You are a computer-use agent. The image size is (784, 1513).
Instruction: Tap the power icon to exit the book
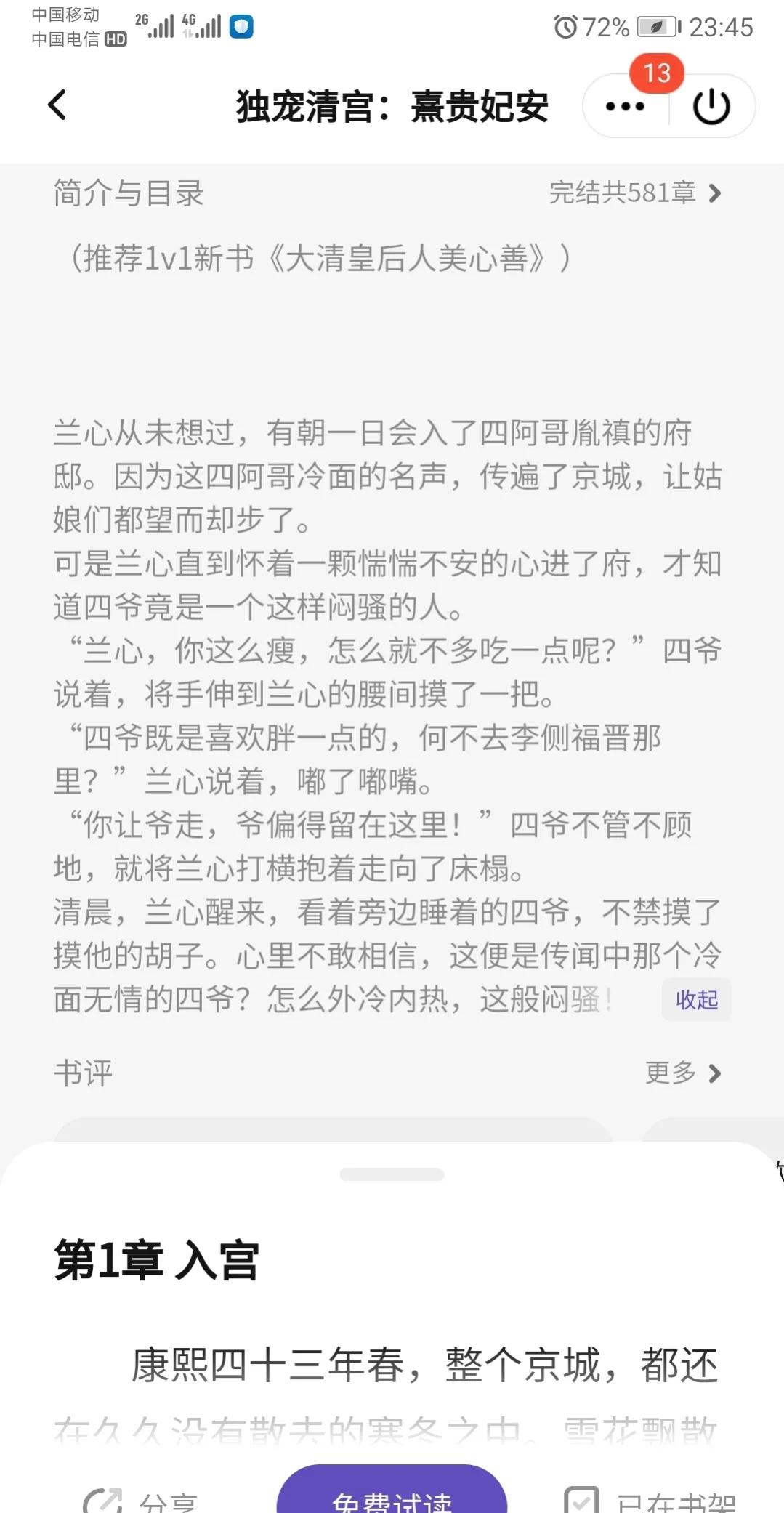click(x=711, y=106)
